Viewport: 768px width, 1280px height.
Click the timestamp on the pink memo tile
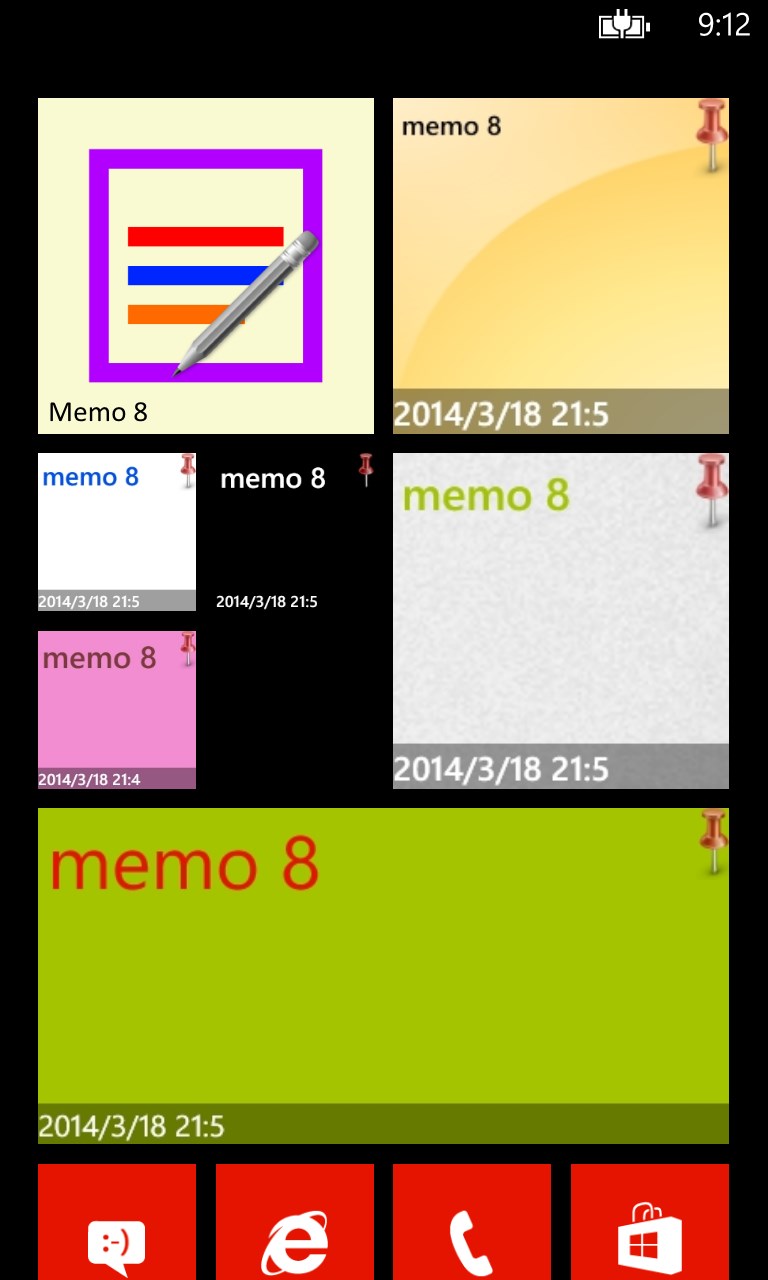(90, 778)
